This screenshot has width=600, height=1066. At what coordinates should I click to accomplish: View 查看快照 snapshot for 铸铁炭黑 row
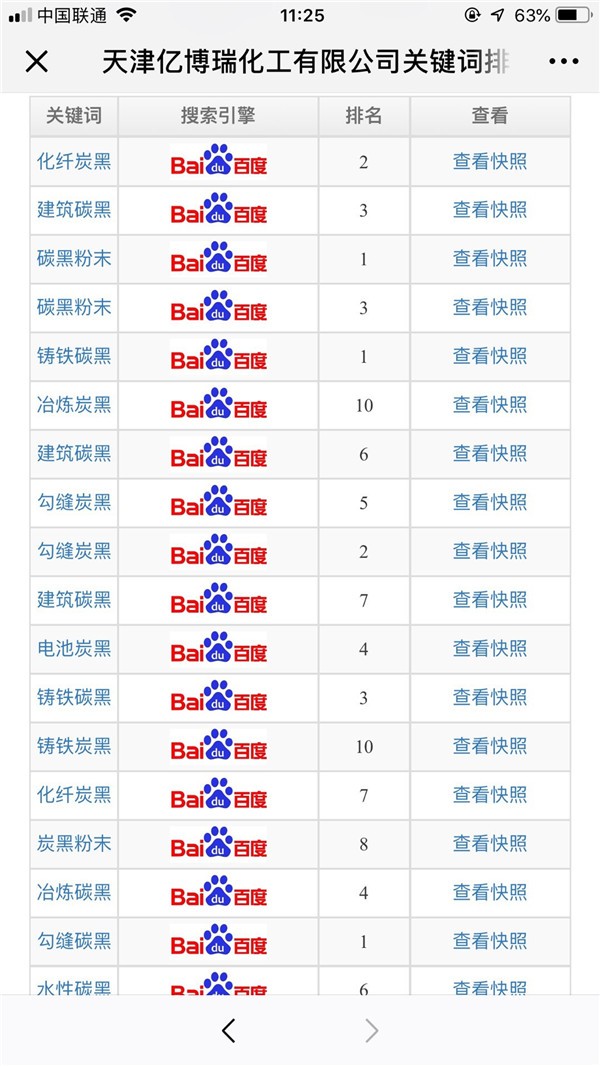coord(489,746)
